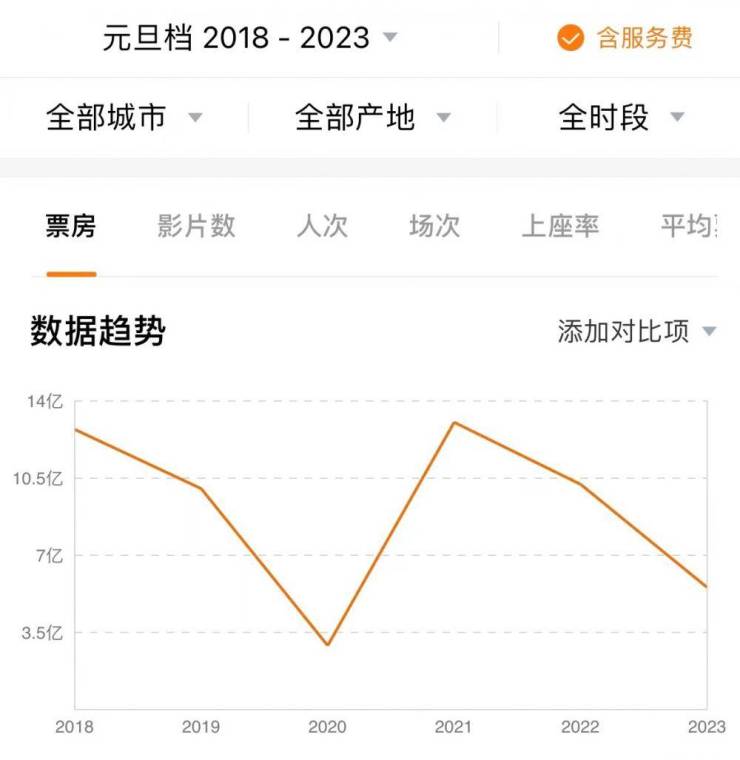Switch to the 场次 tab
The height and width of the screenshot is (760, 740).
[x=434, y=227]
